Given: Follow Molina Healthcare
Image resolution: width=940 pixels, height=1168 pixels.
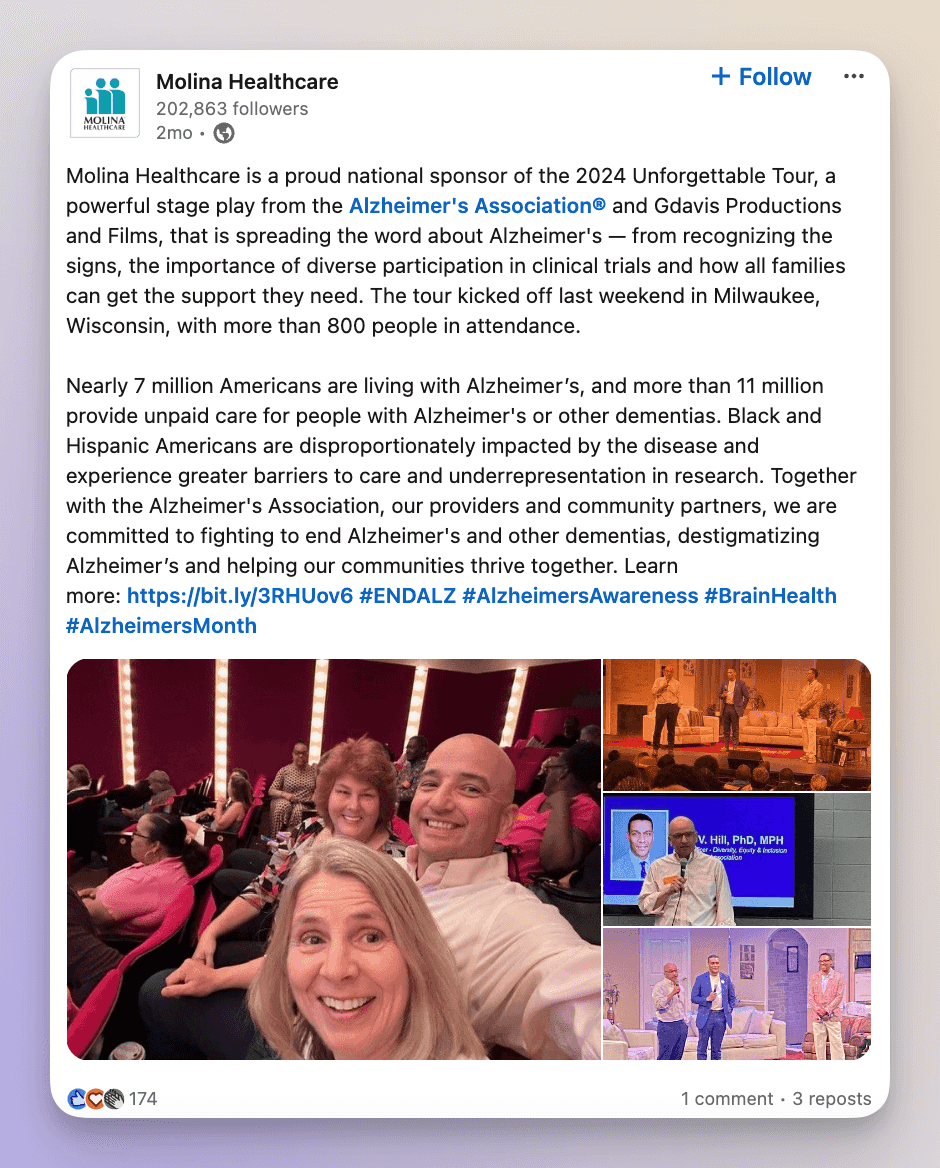Looking at the screenshot, I should (761, 77).
